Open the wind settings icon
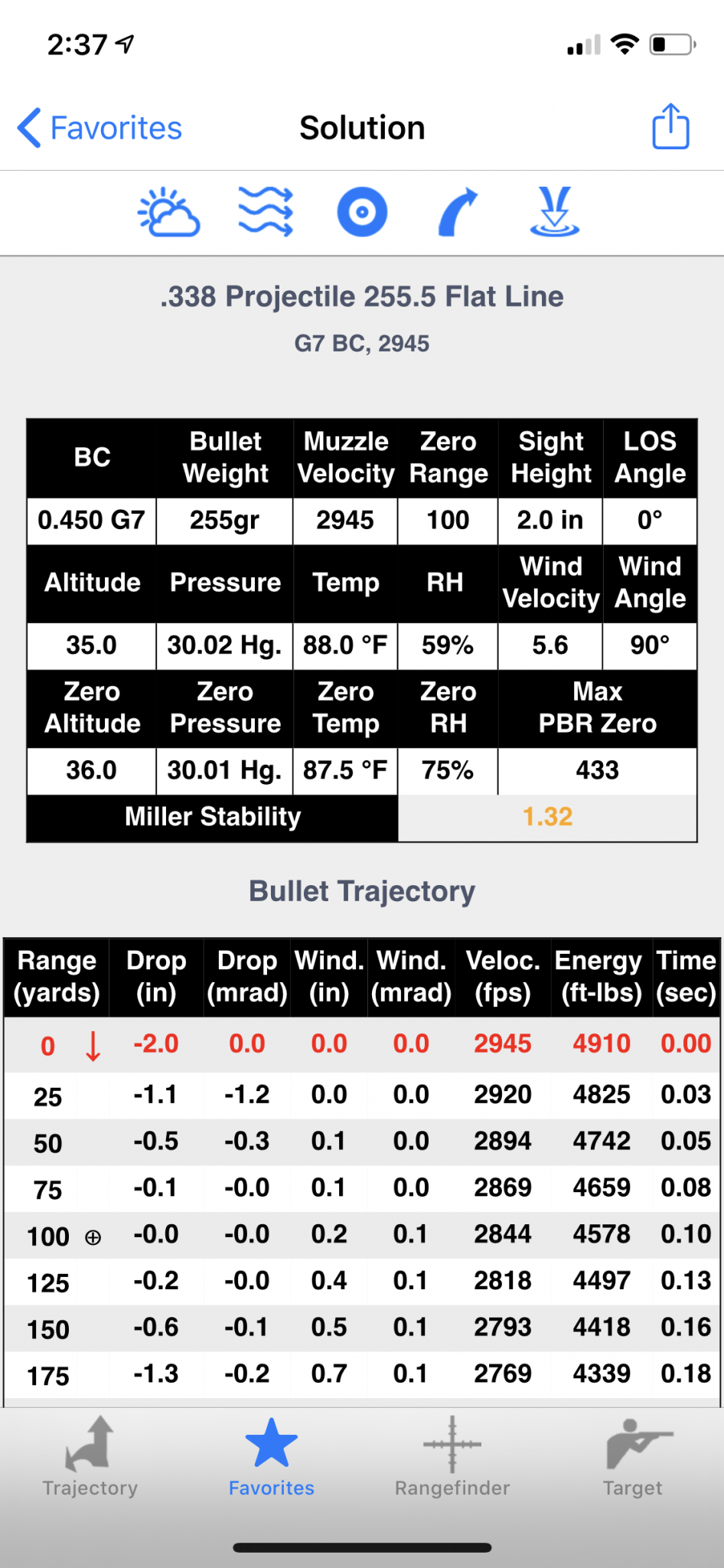The height and width of the screenshot is (1568, 724). click(266, 212)
